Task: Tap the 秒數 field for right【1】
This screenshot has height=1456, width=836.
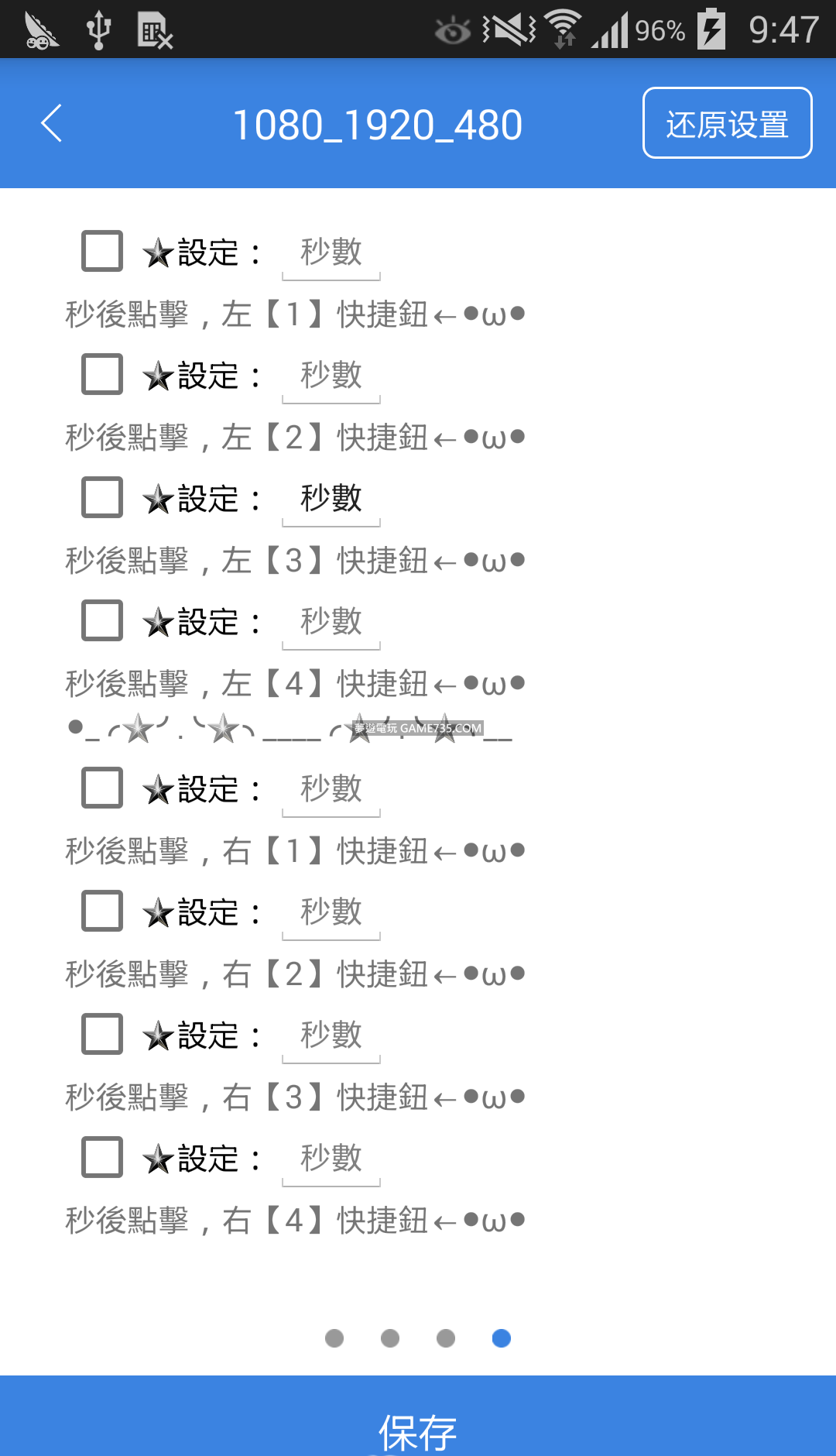Action: pyautogui.click(x=331, y=789)
